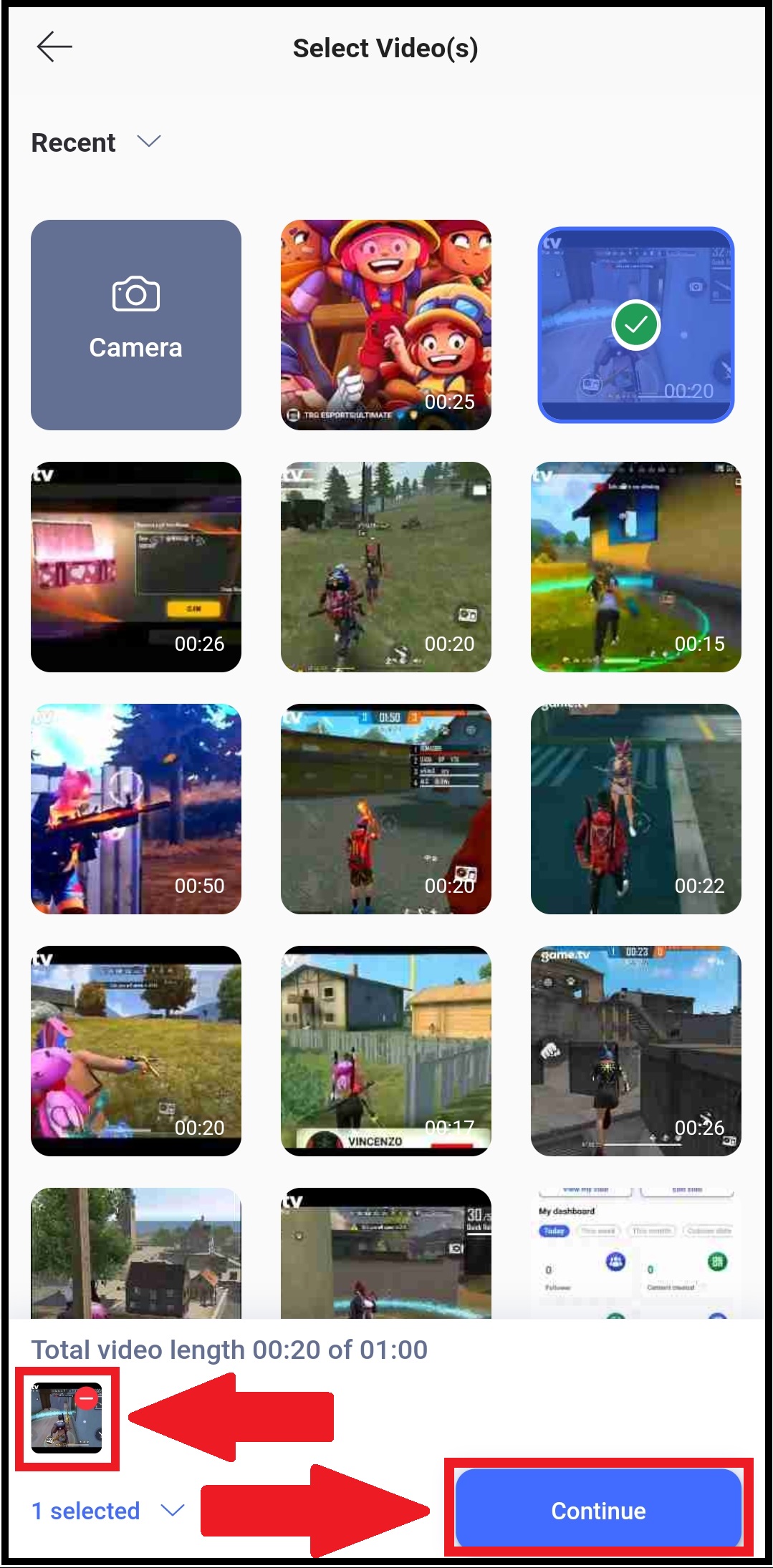773x1568 pixels.
Task: Open the Recent album dropdown
Action: point(96,142)
